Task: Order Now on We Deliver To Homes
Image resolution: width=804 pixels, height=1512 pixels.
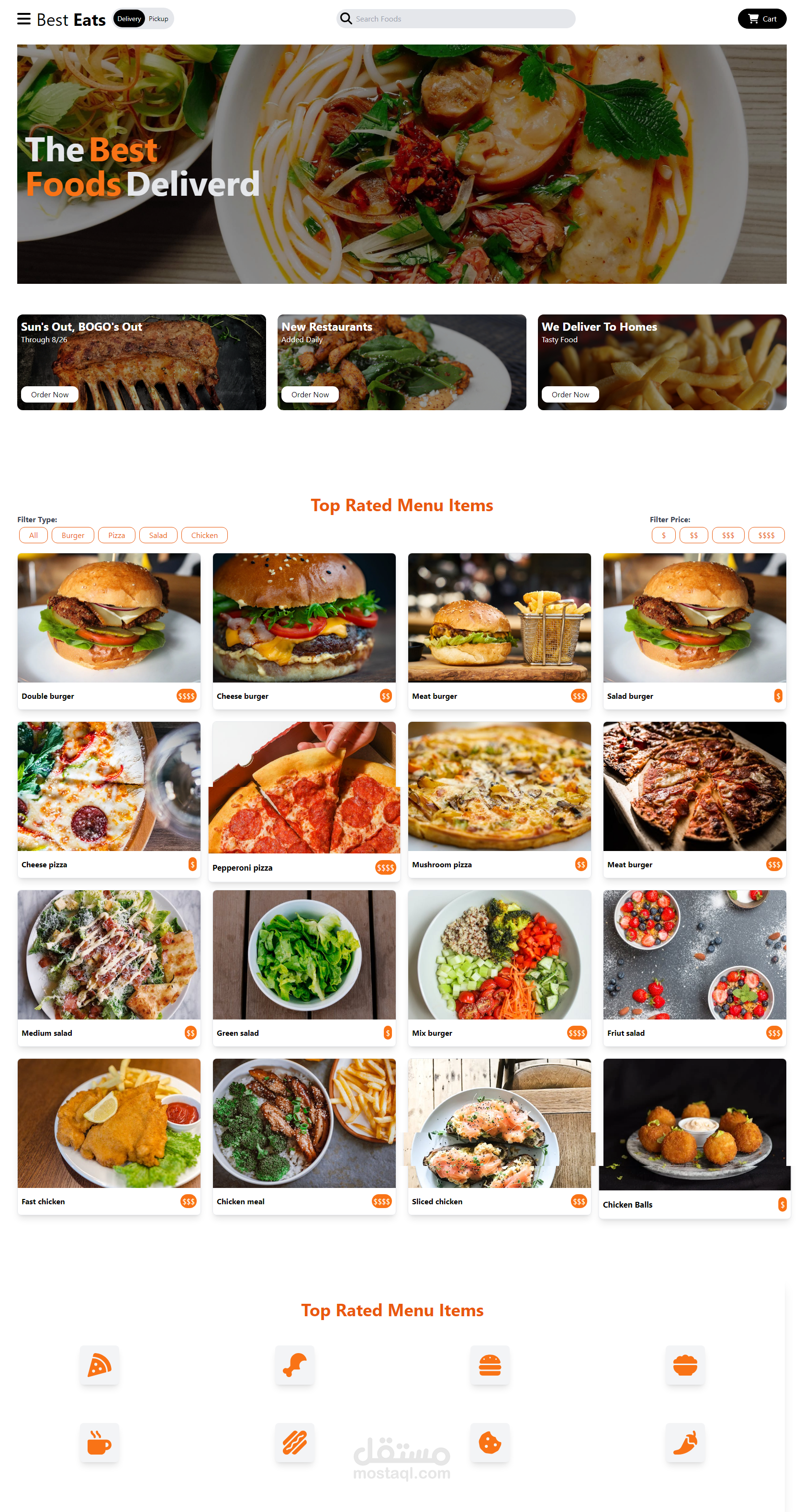Action: coord(570,394)
